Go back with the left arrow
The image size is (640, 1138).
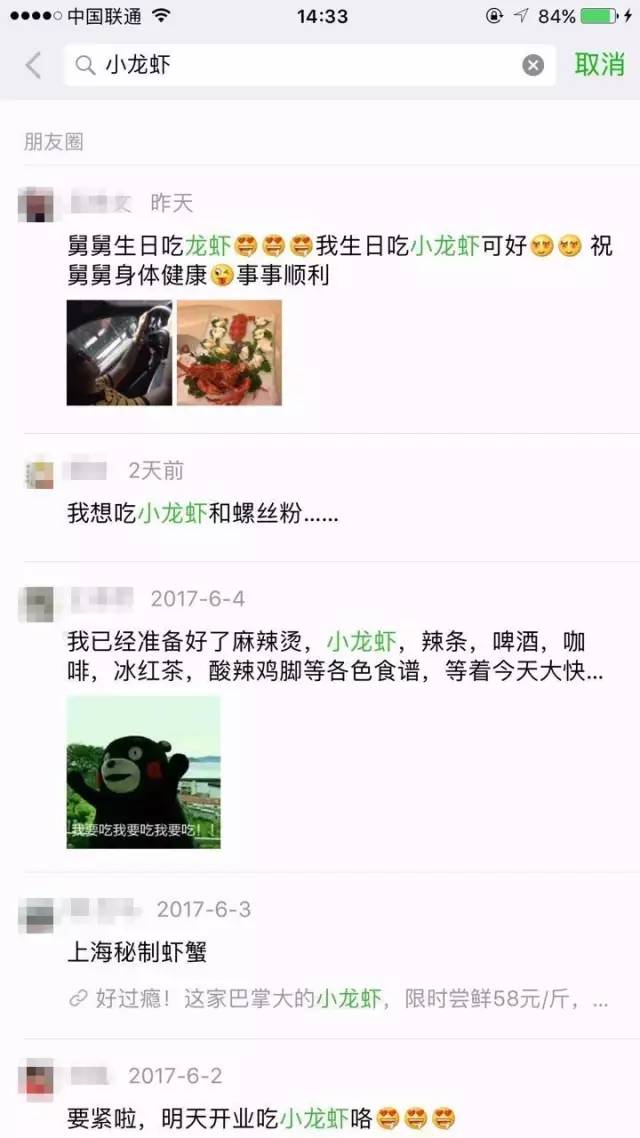click(34, 66)
